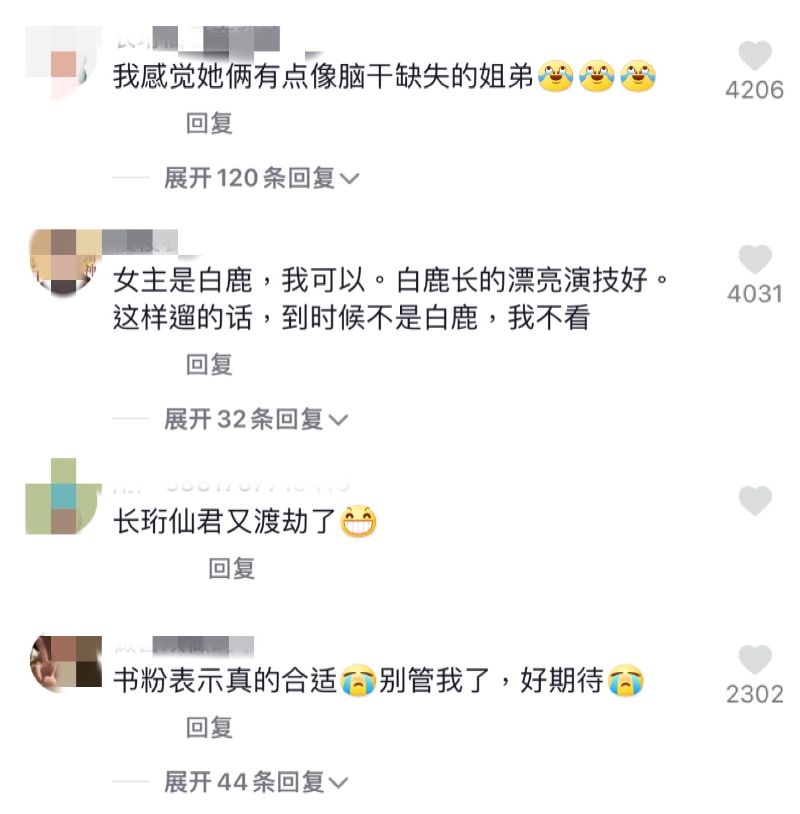Like the 书粉表示真的合适 comment

pyautogui.click(x=754, y=660)
